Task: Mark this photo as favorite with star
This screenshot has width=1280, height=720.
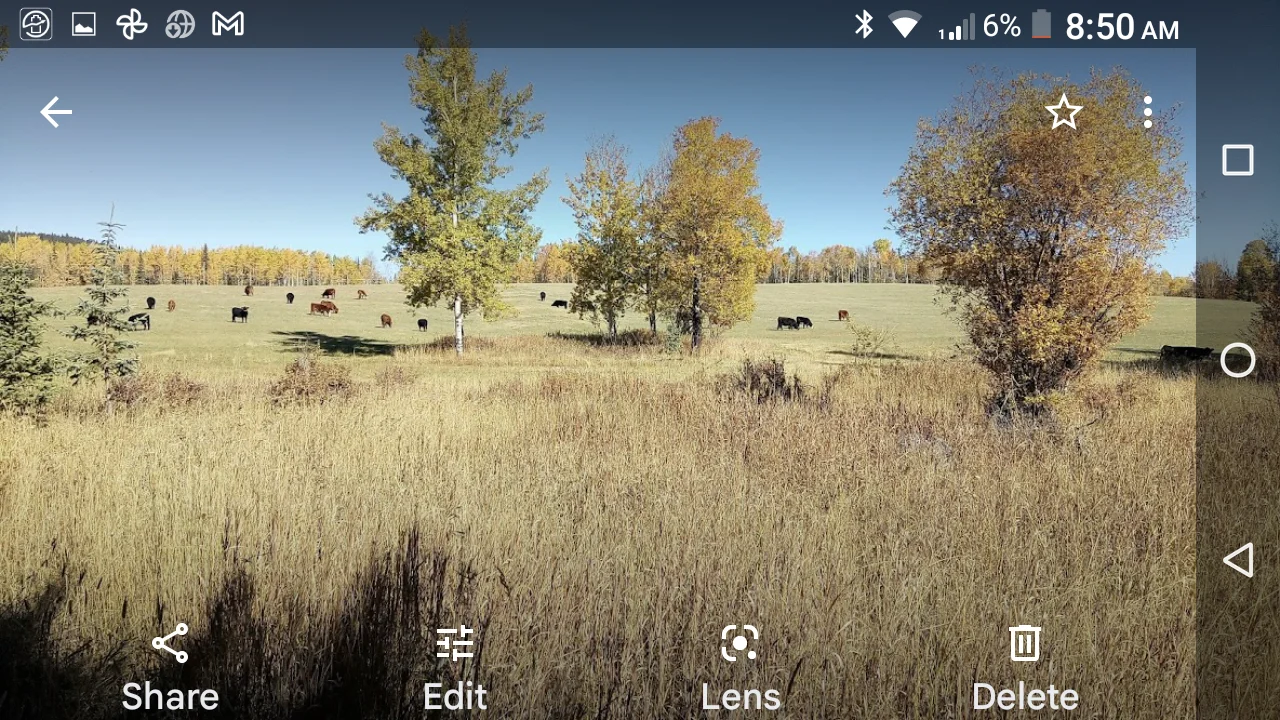Action: click(x=1063, y=112)
